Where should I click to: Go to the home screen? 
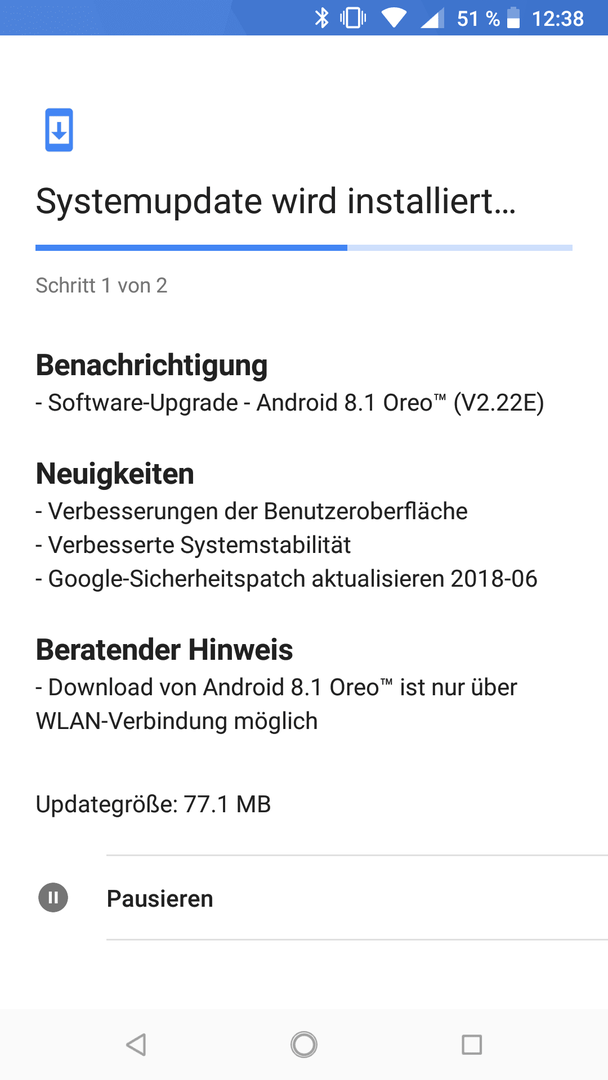point(304,1045)
